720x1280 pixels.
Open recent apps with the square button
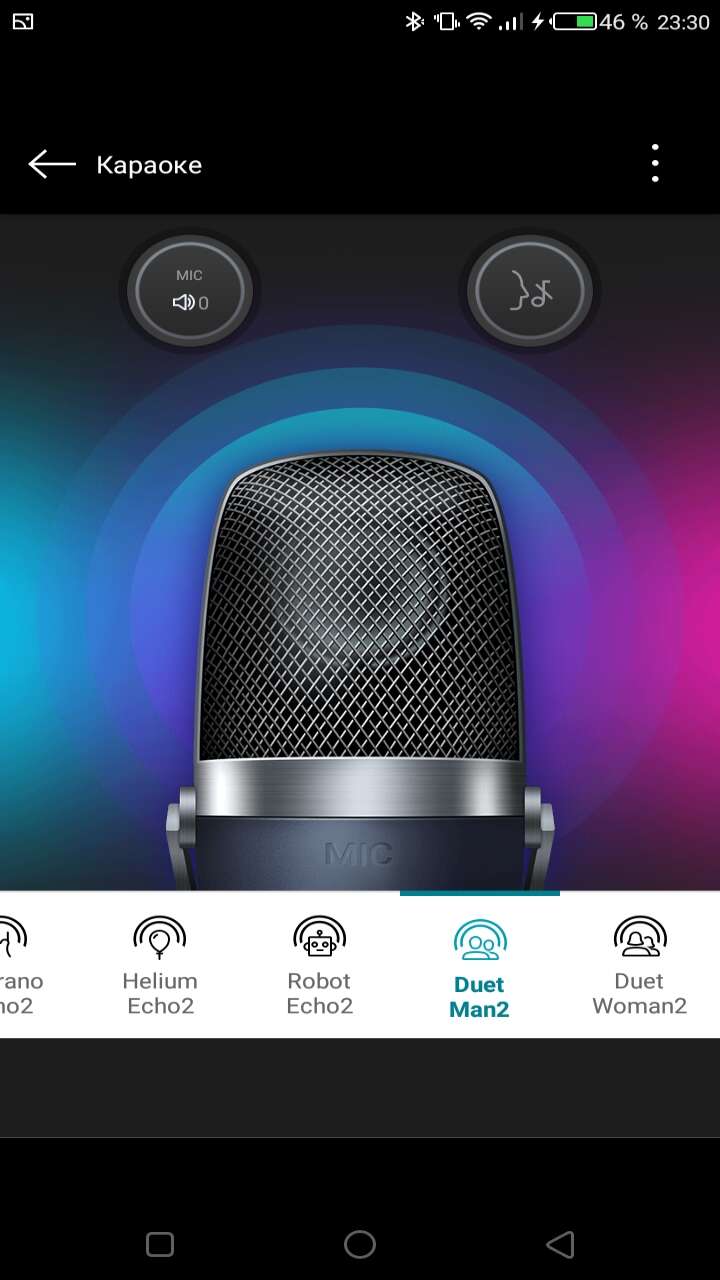tap(160, 1244)
